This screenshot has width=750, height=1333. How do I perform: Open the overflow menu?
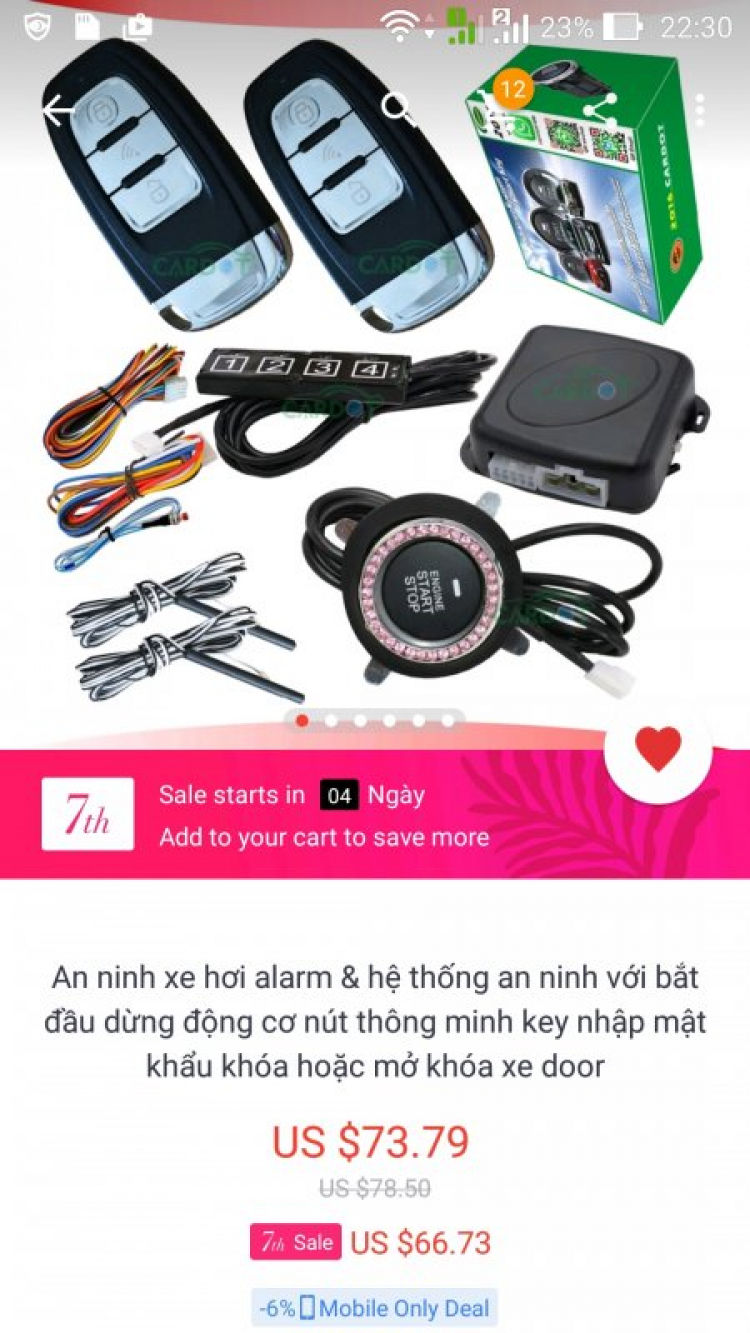coord(699,110)
